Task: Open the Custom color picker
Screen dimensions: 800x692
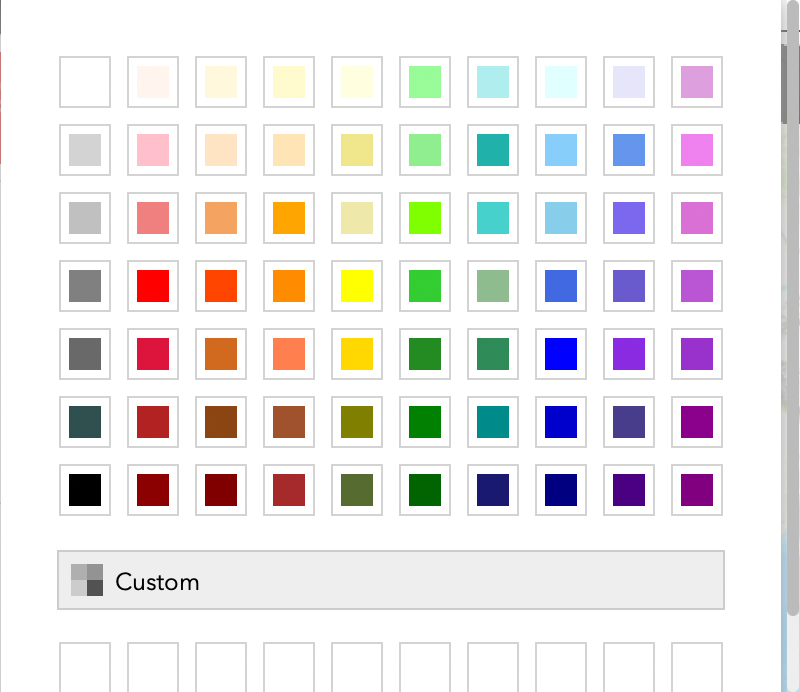Action: (x=390, y=580)
